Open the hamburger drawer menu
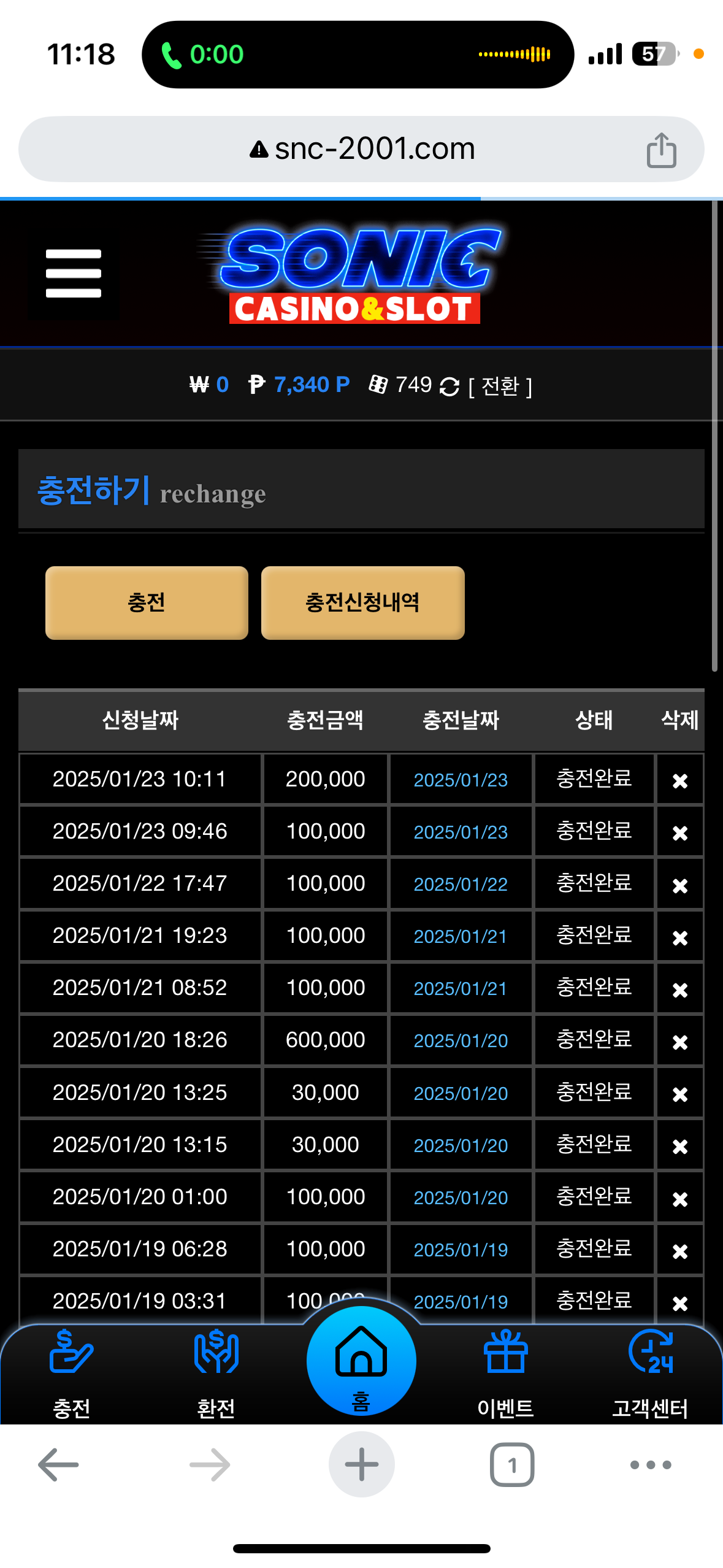Screen dimensions: 723x1568 [x=73, y=274]
